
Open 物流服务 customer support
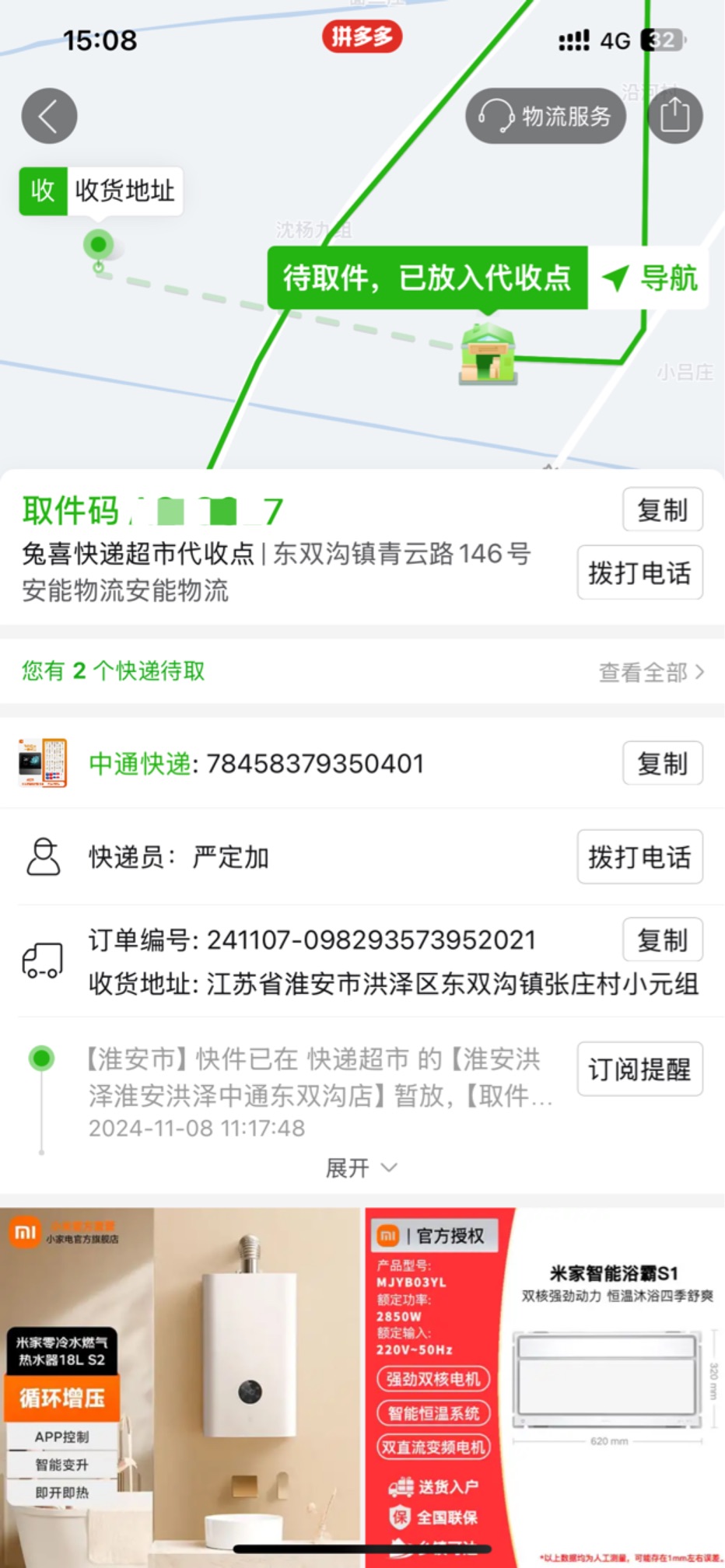point(546,116)
